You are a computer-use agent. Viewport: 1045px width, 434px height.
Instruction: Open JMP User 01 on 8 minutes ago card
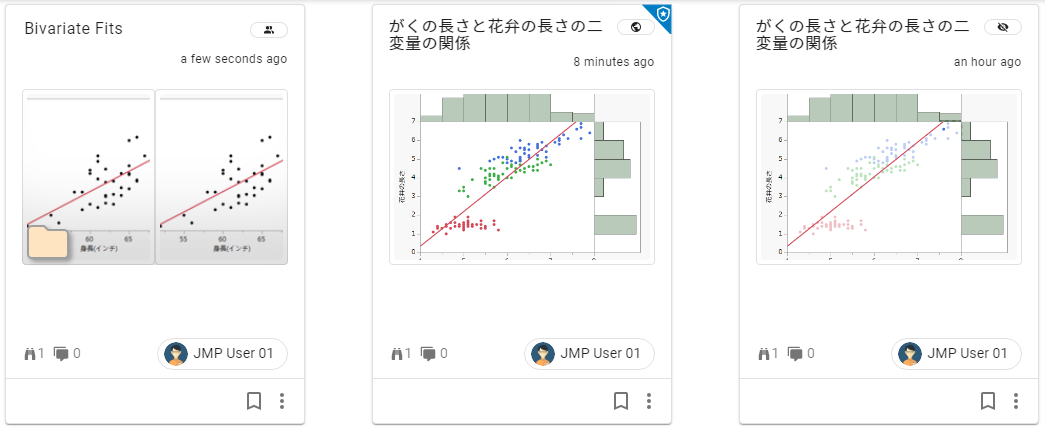589,354
